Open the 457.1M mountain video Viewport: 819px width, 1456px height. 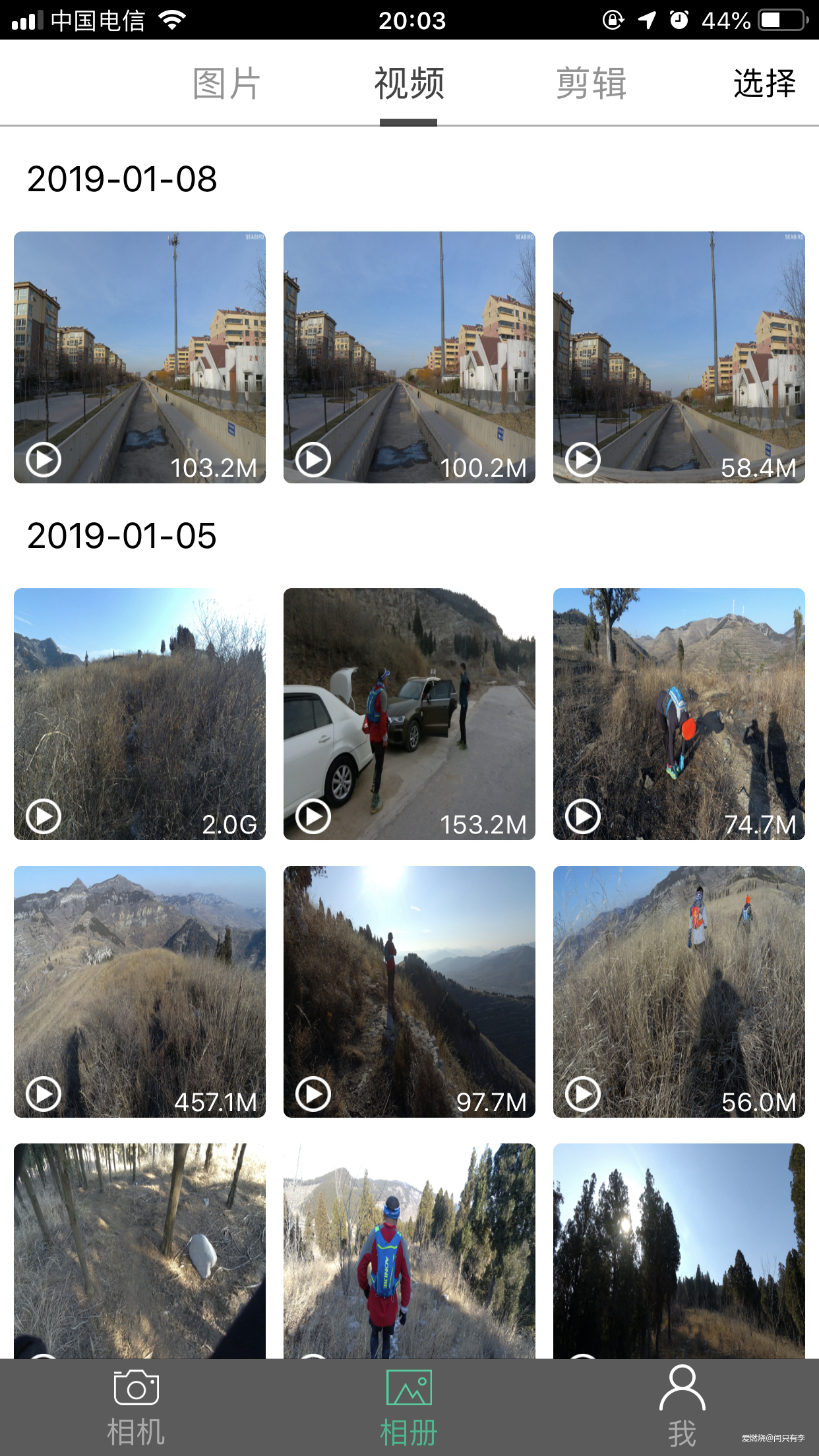tap(140, 991)
